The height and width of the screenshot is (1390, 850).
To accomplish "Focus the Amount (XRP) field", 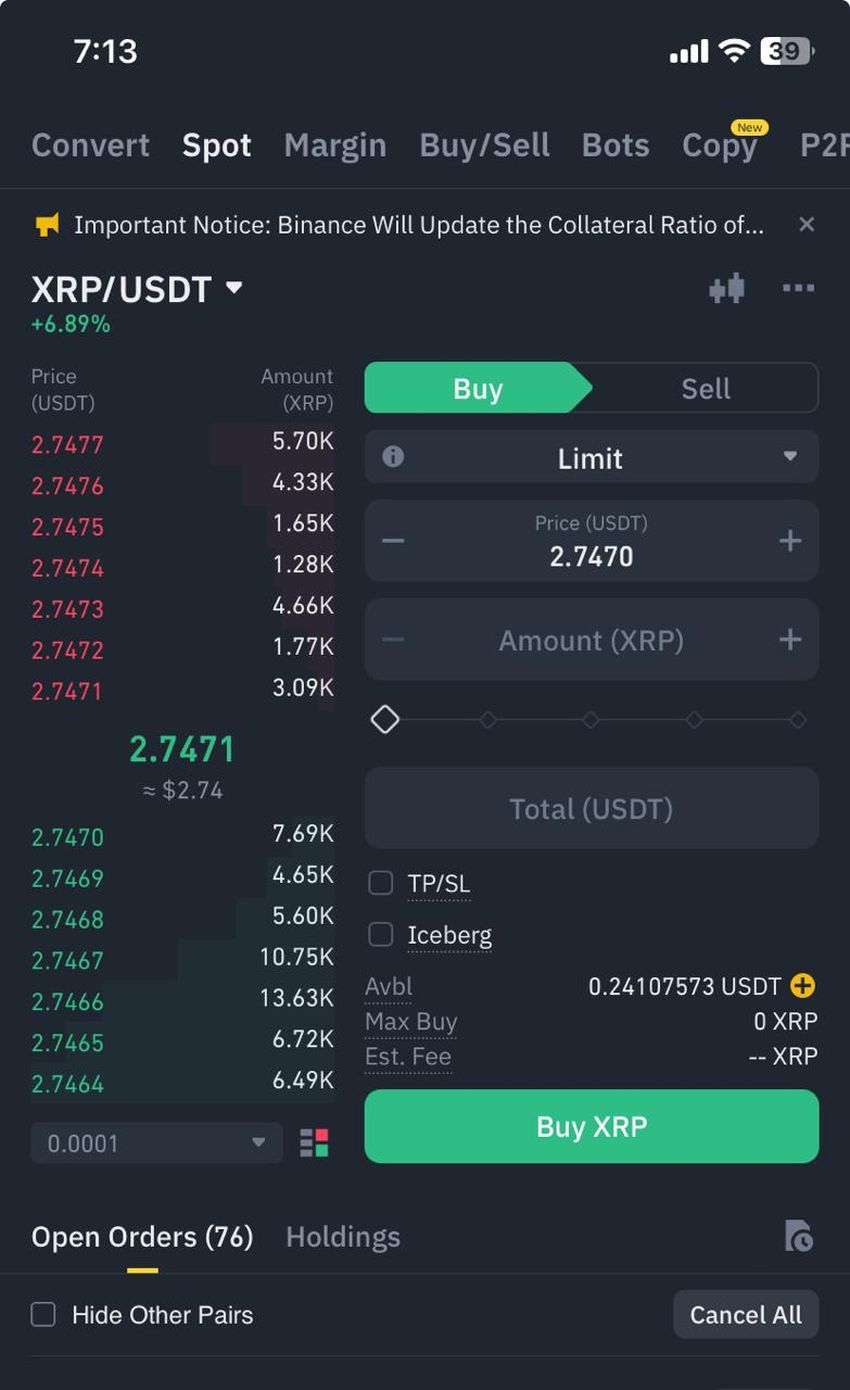I will (591, 640).
